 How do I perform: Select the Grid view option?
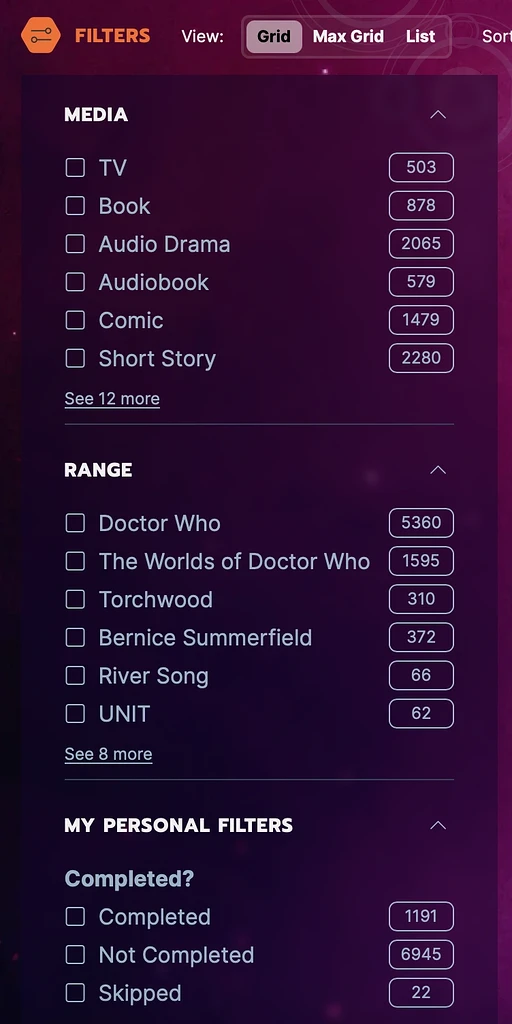(274, 37)
